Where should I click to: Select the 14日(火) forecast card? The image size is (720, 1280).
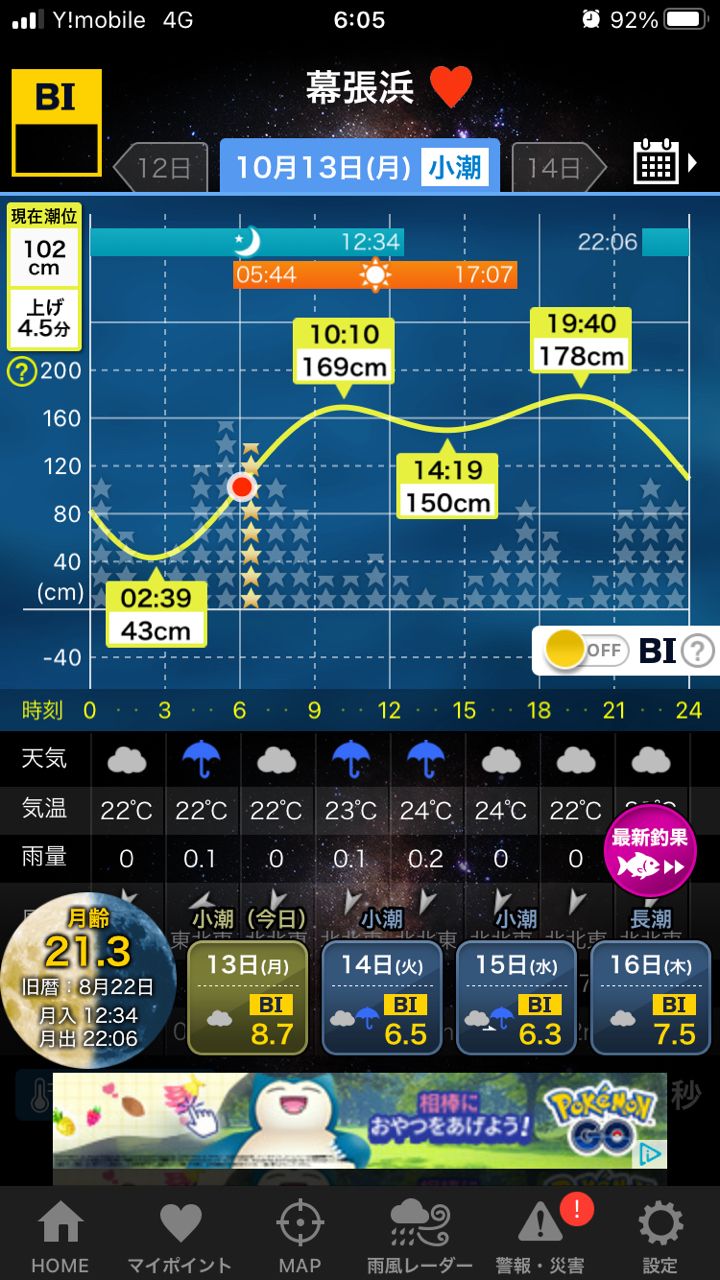pos(384,998)
